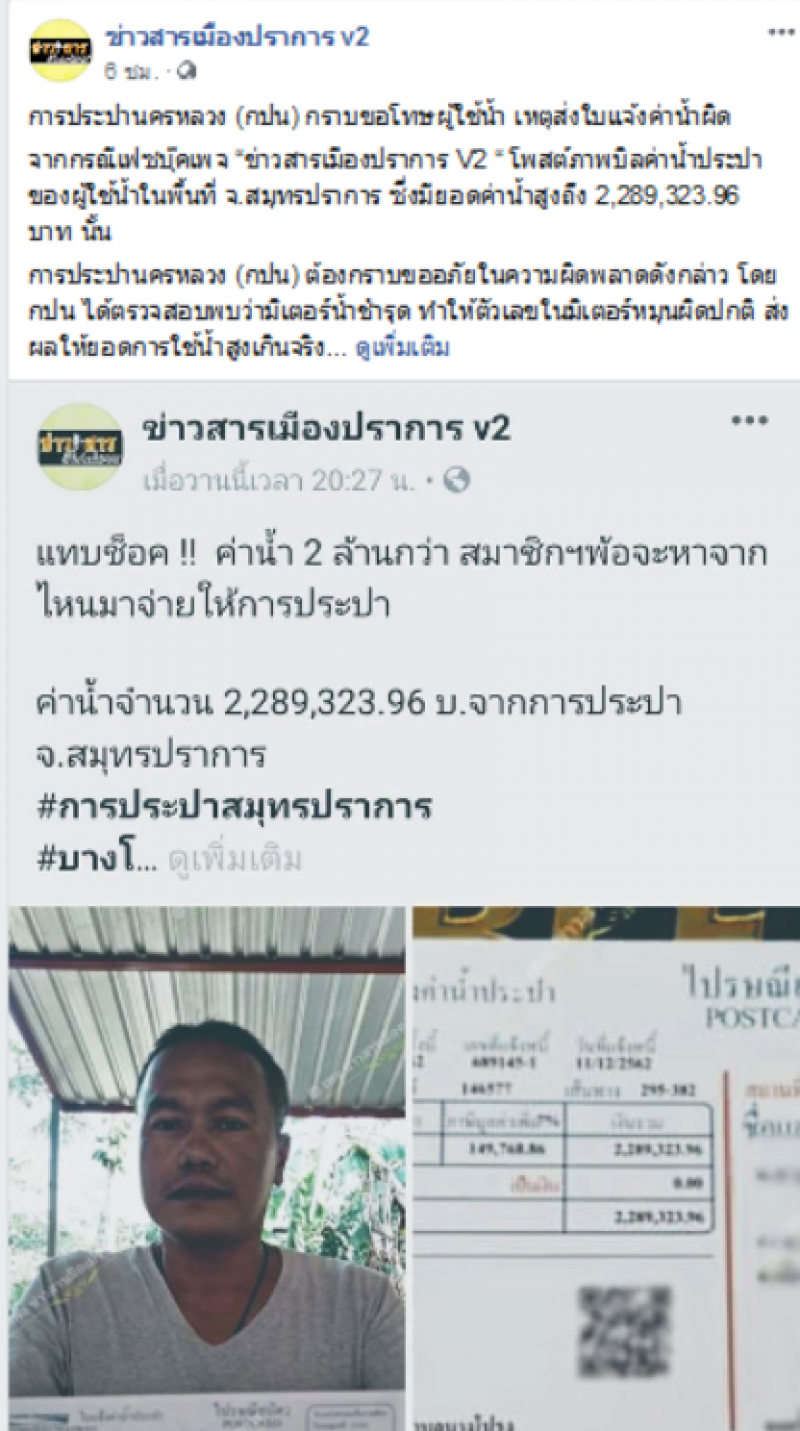The height and width of the screenshot is (1431, 800).
Task: Expand the apology text with ดูเพิ่มเติม
Action: (402, 347)
